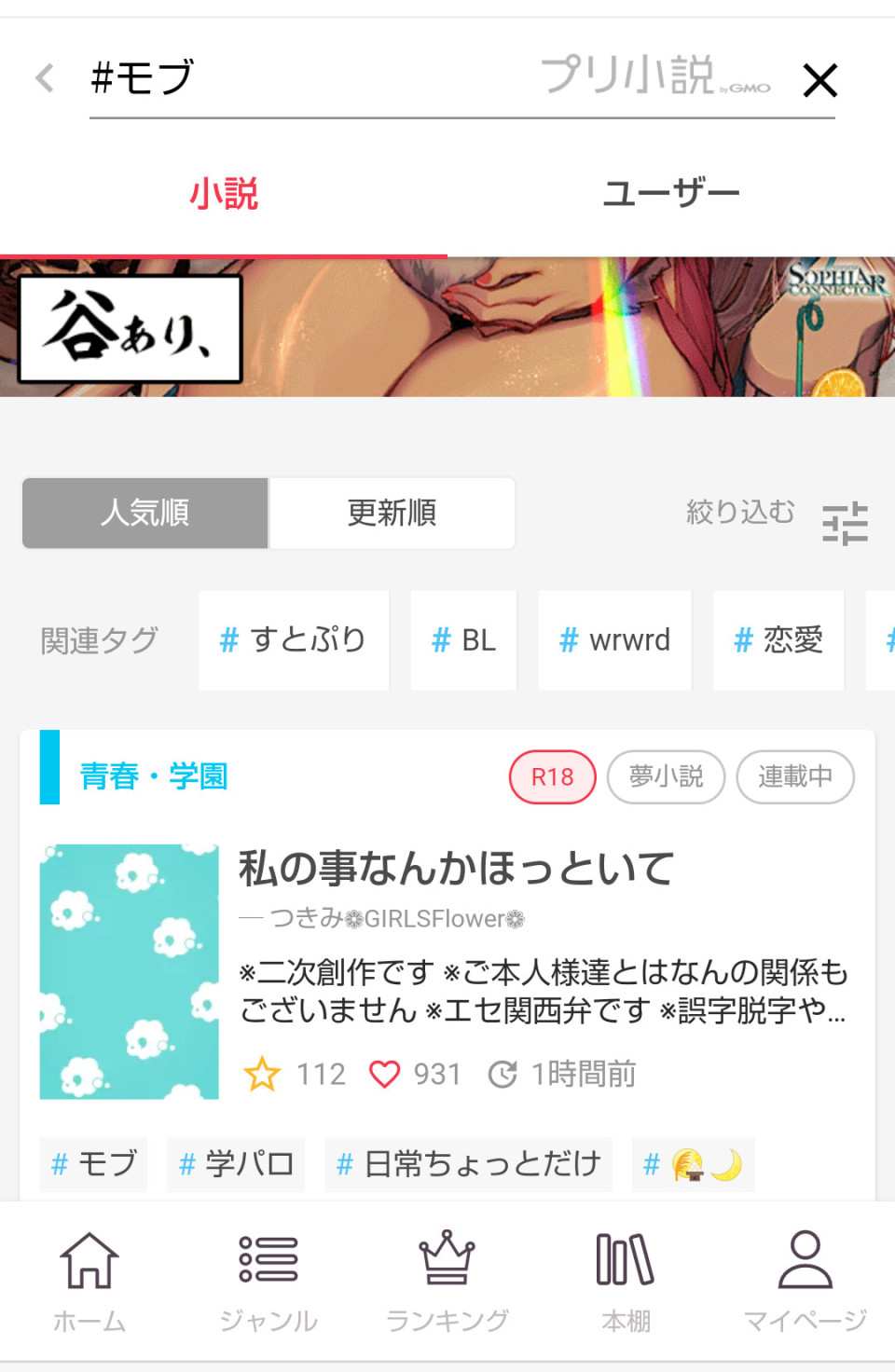Sort results by 人気順
Viewport: 895px width, 1372px height.
(145, 513)
